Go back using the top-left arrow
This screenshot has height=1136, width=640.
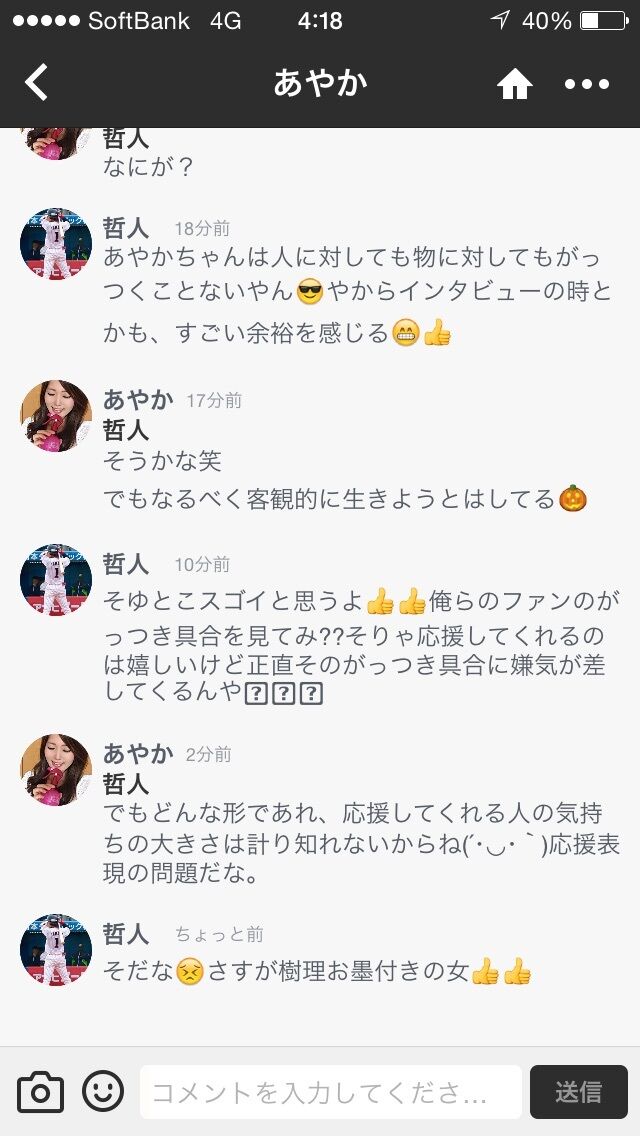(36, 83)
